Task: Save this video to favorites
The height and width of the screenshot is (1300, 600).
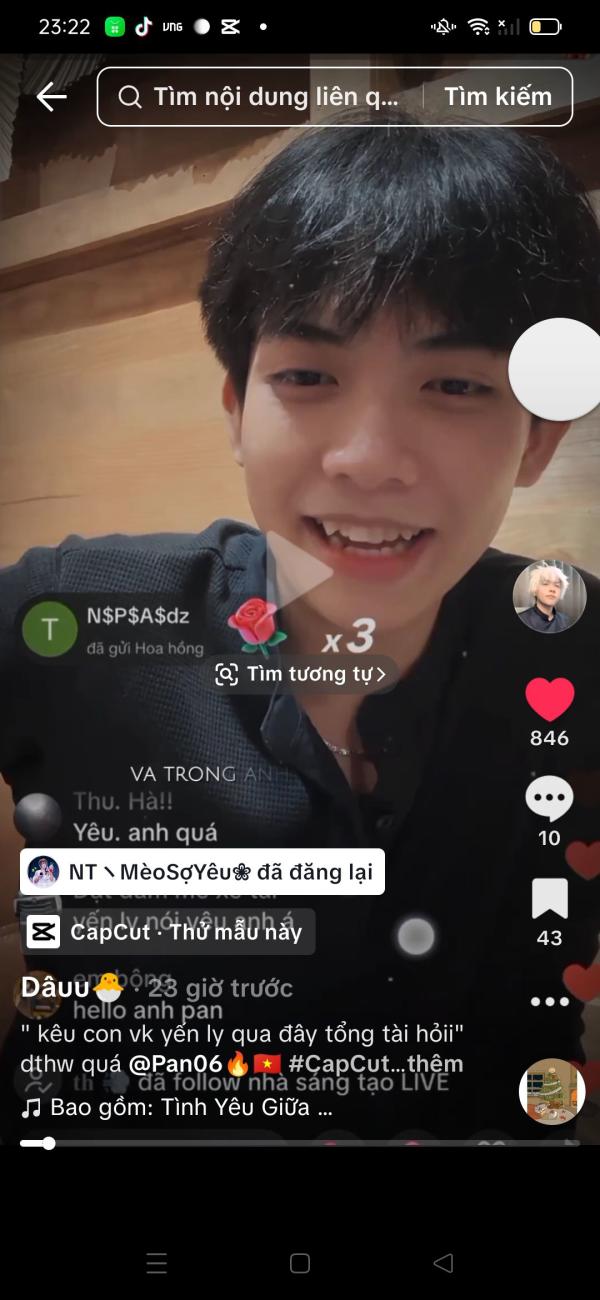Action: pos(549,899)
